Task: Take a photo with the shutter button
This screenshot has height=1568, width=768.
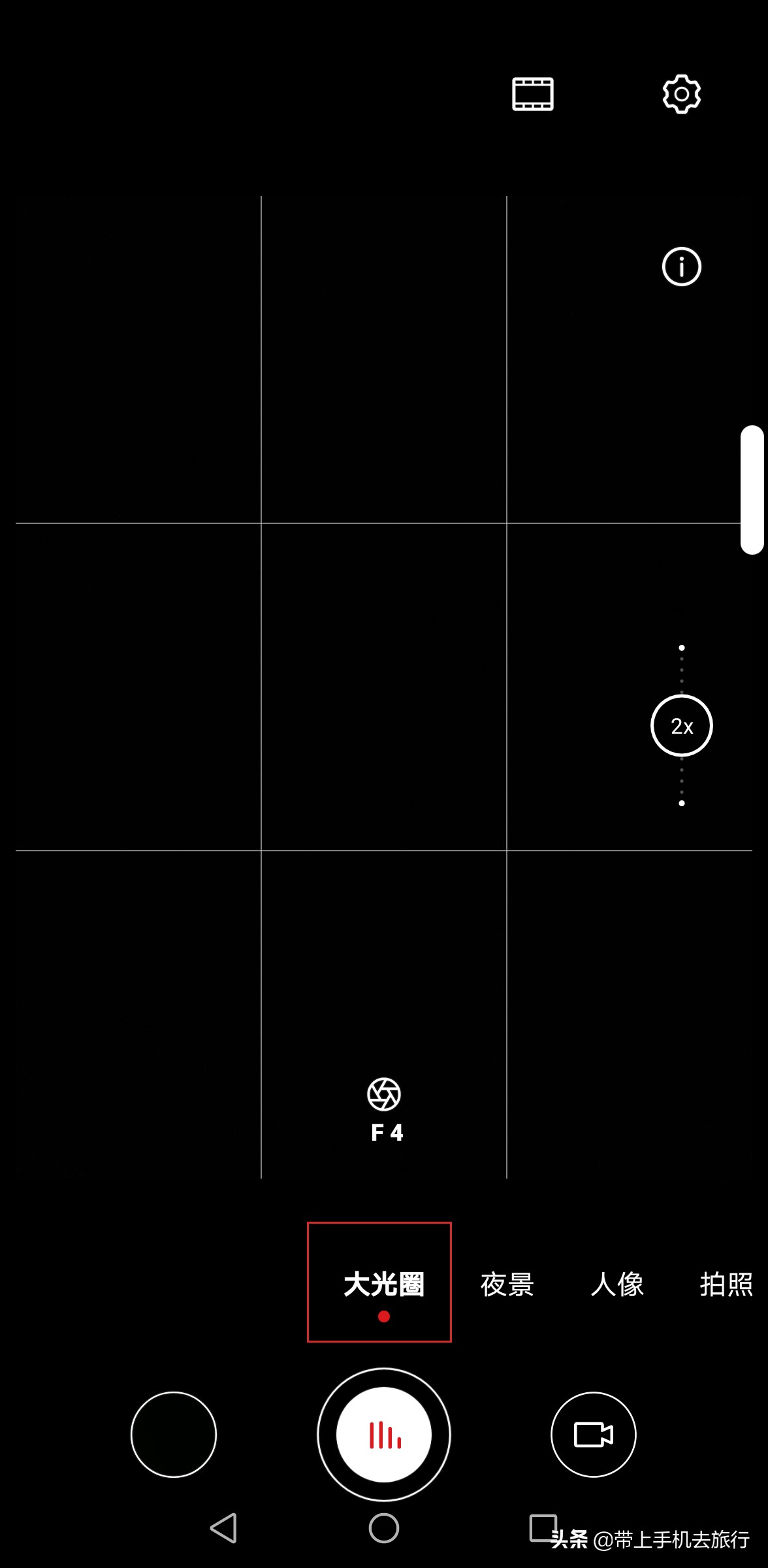Action: (384, 1434)
